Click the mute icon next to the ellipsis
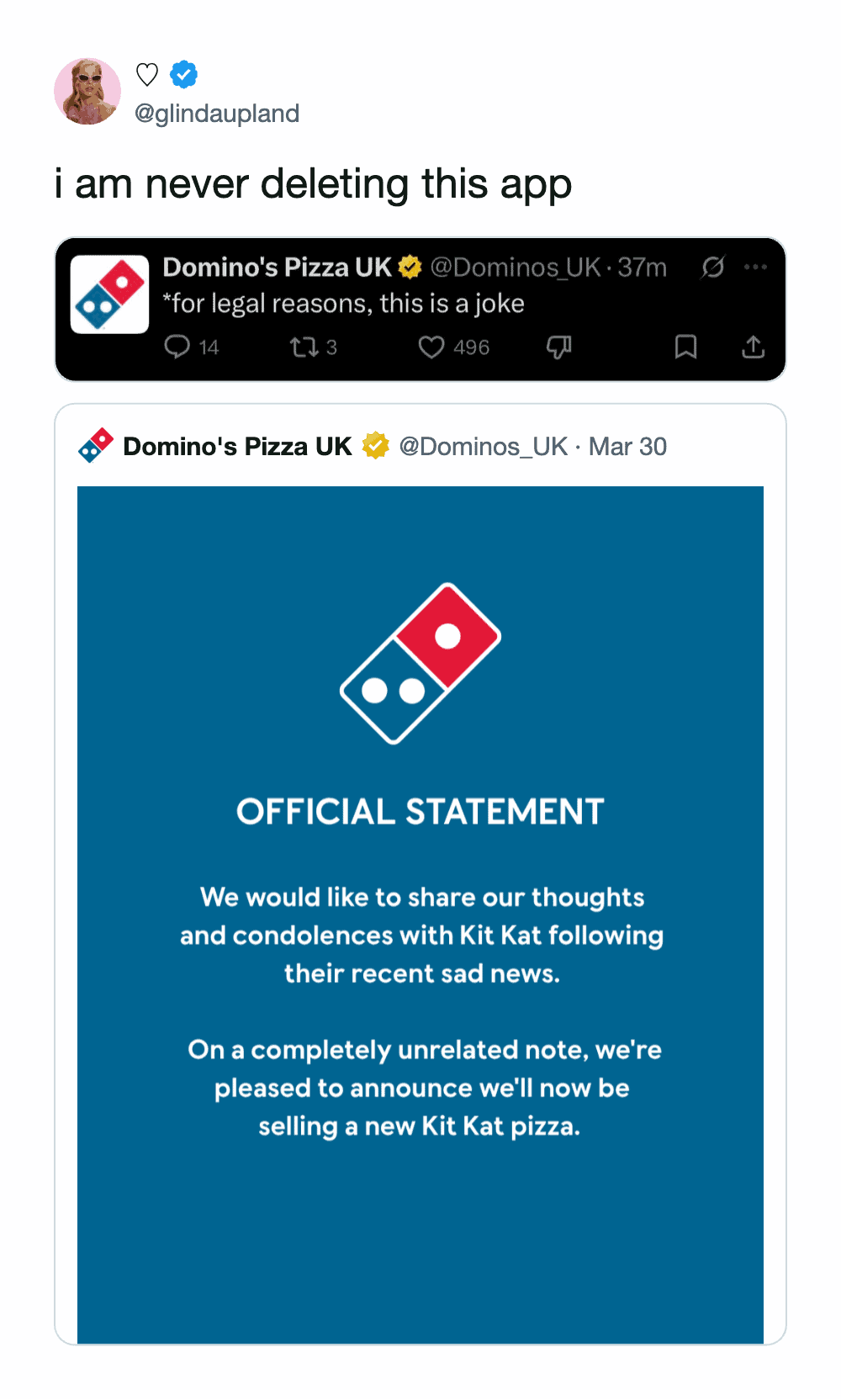The height and width of the screenshot is (1400, 841). click(711, 268)
